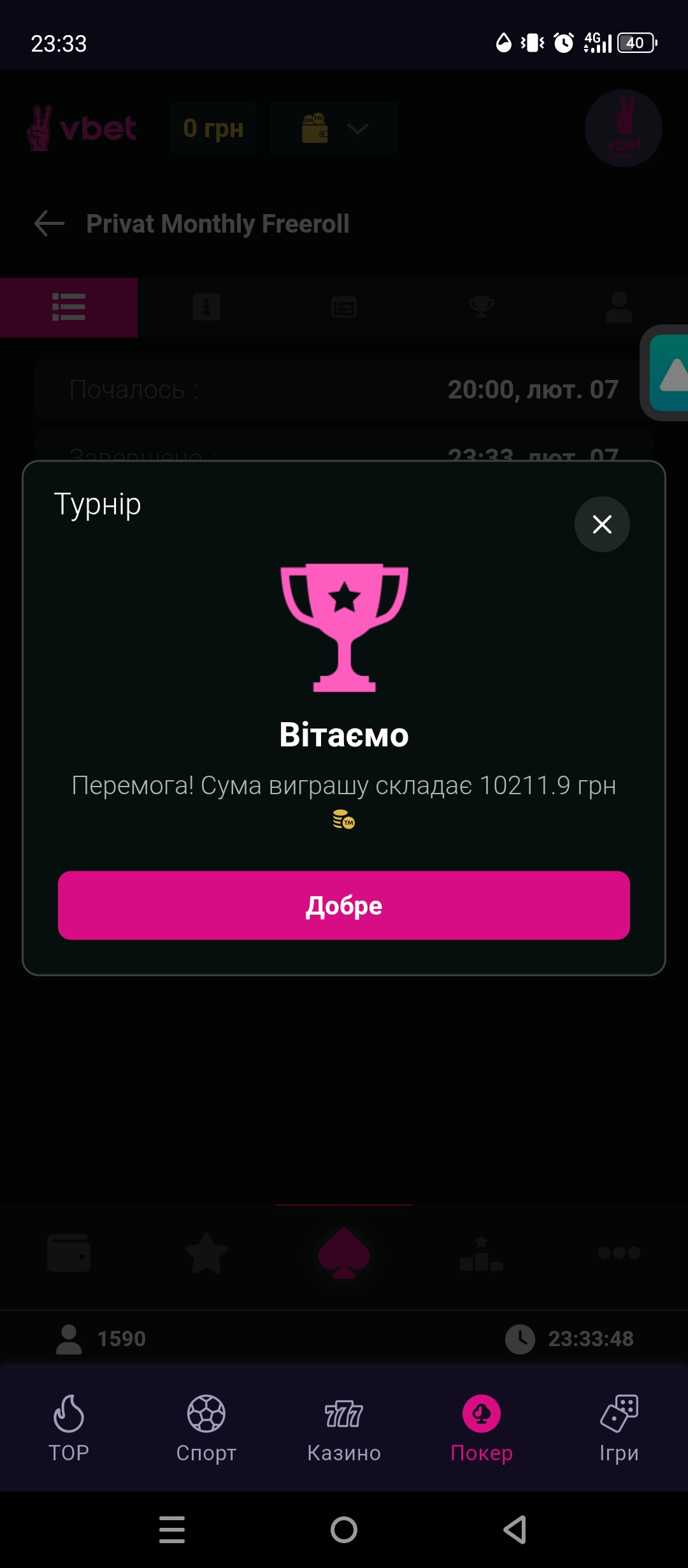Open the Ігри tab

(619, 1428)
